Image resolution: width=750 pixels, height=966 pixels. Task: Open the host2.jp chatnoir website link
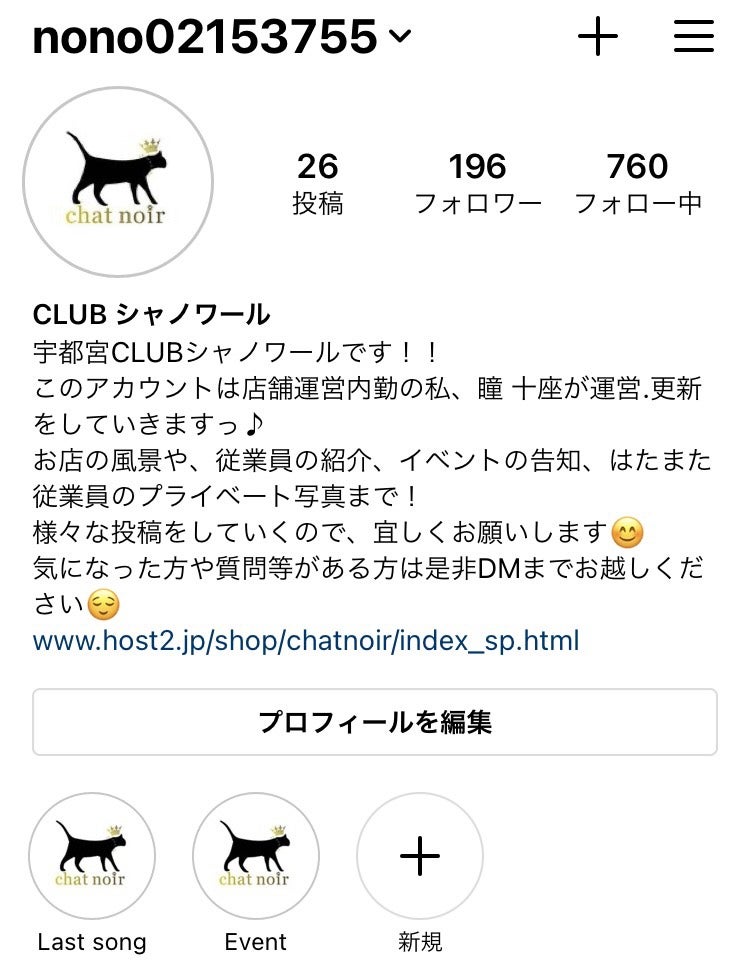pos(306,640)
